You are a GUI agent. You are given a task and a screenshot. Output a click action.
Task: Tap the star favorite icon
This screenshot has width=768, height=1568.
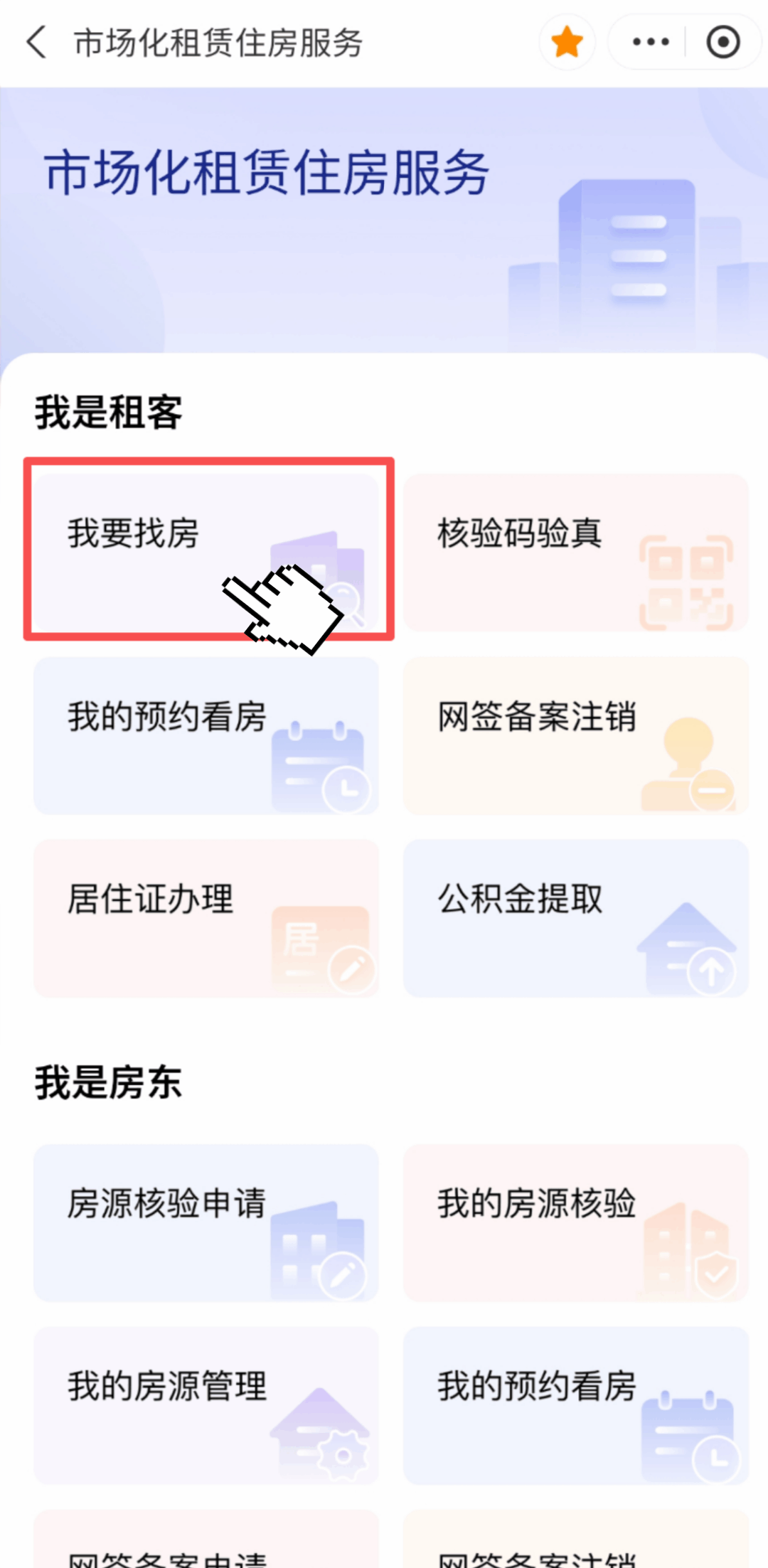pyautogui.click(x=567, y=43)
